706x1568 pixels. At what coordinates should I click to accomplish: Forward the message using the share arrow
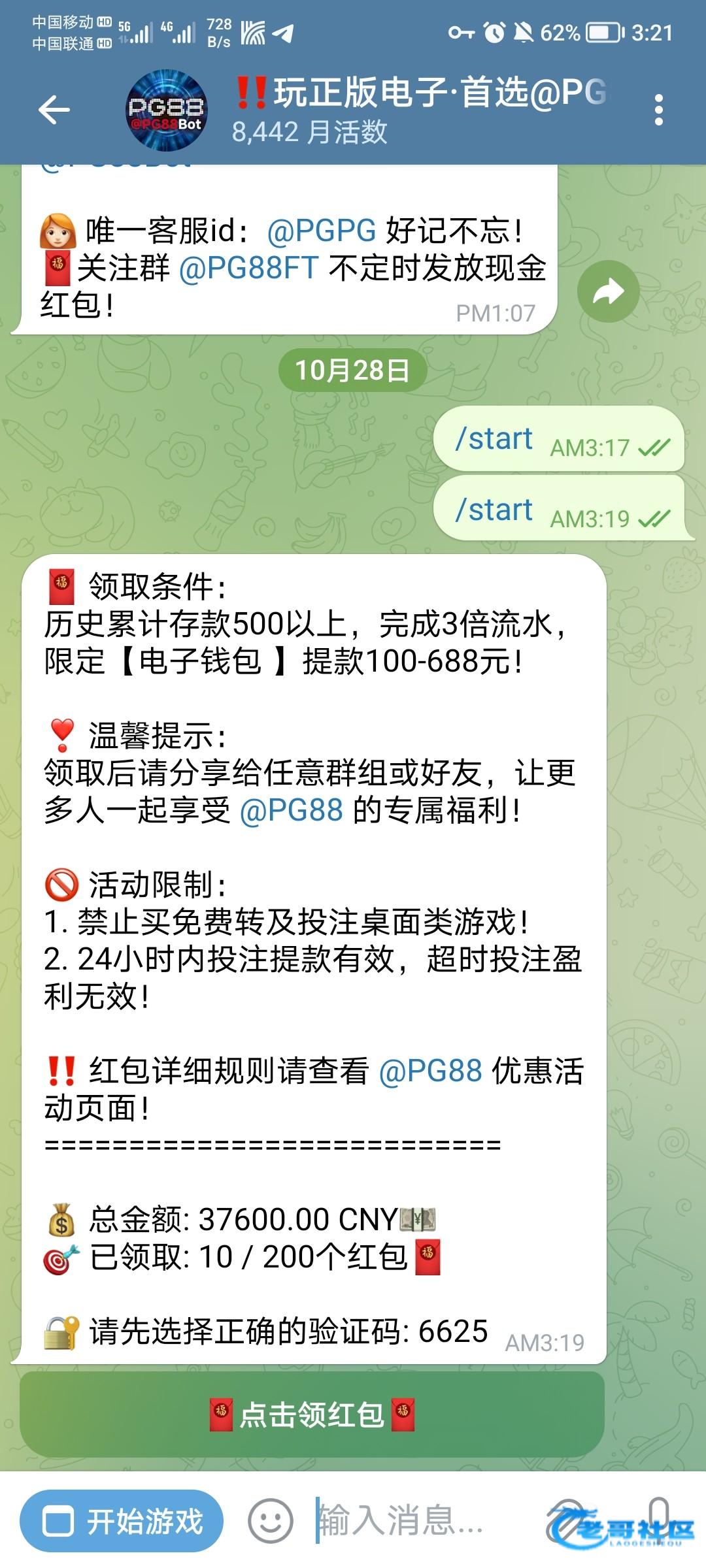pyautogui.click(x=608, y=291)
